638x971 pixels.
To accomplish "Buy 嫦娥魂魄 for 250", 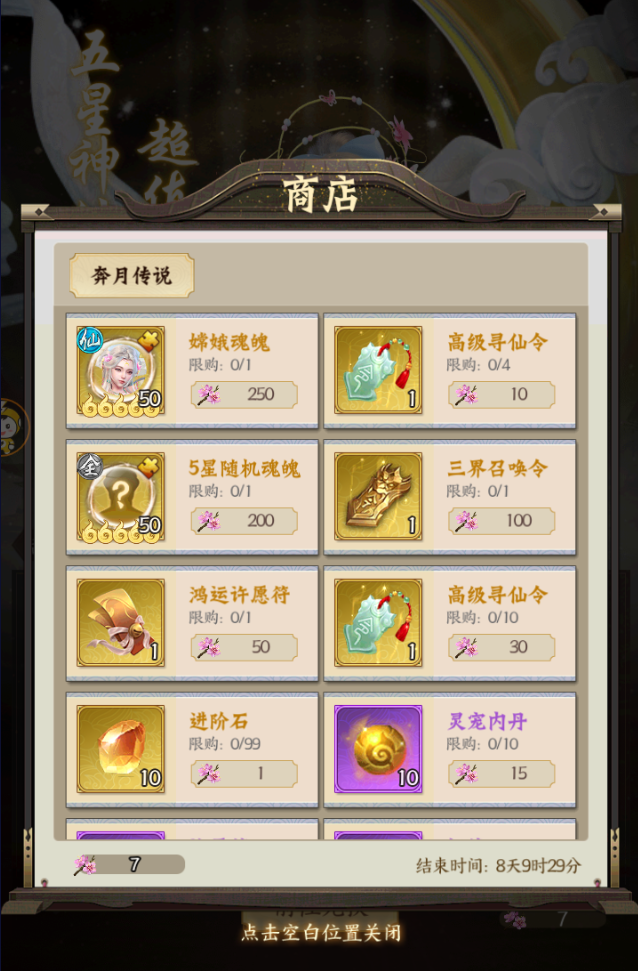I will click(244, 394).
